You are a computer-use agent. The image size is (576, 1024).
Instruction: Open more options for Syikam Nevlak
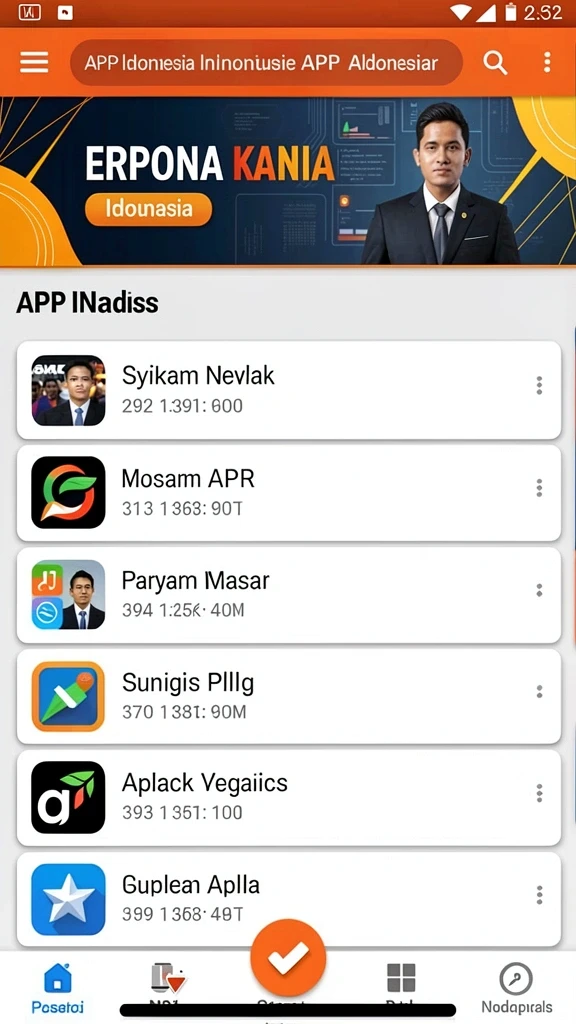point(539,385)
